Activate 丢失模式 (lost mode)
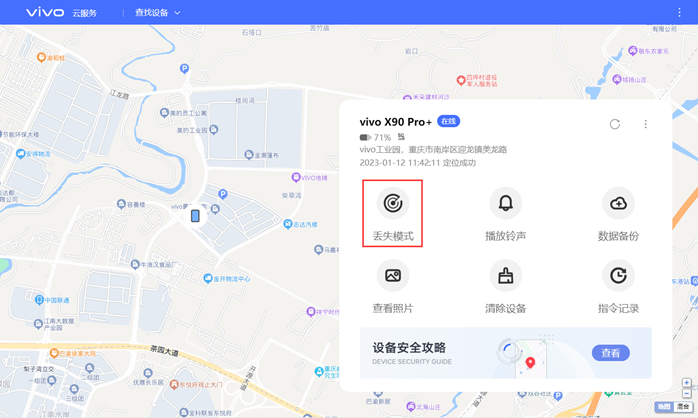This screenshot has height=418, width=698. pyautogui.click(x=393, y=212)
